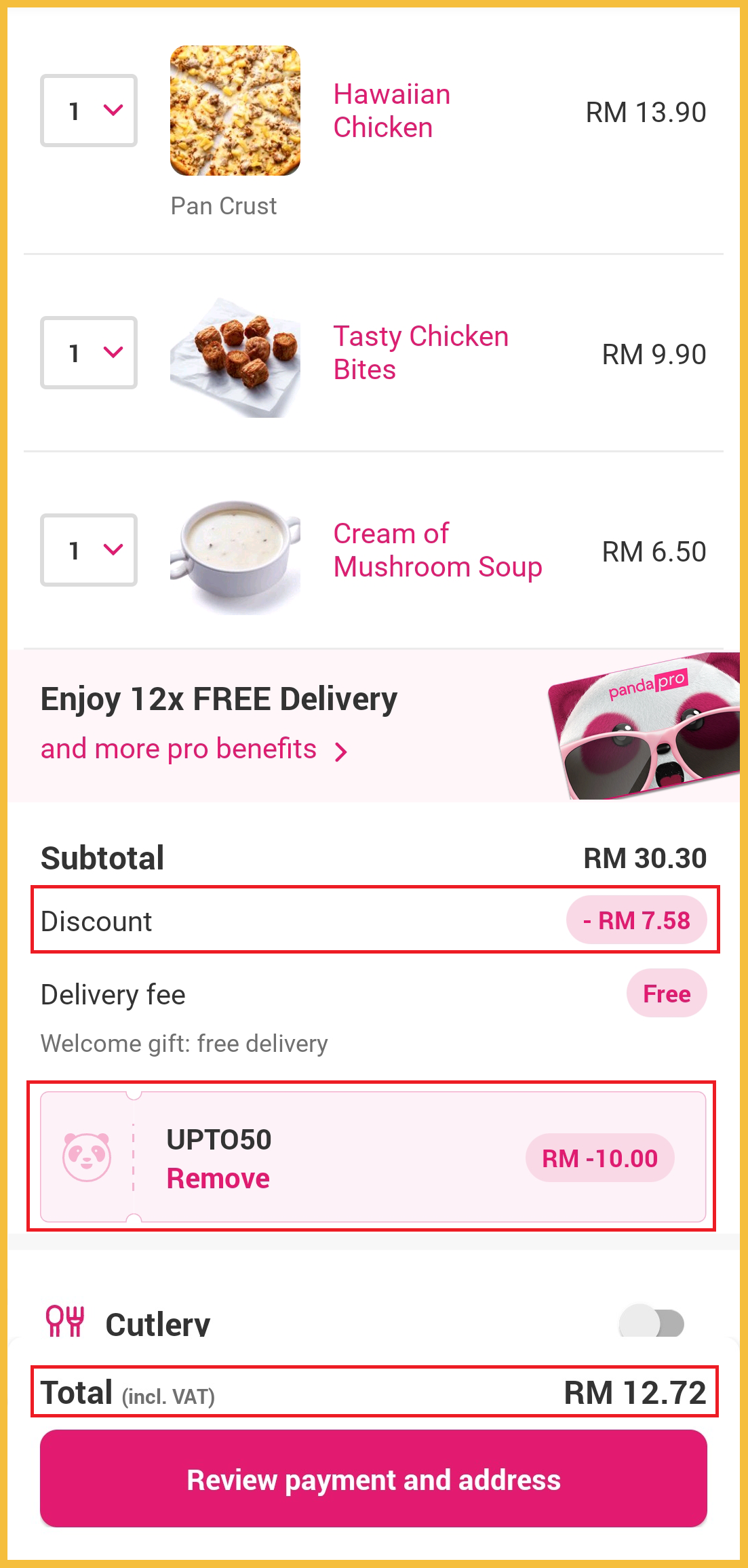This screenshot has width=748, height=1568.
Task: Remove the UPTO50 voucher
Action: point(218,1179)
